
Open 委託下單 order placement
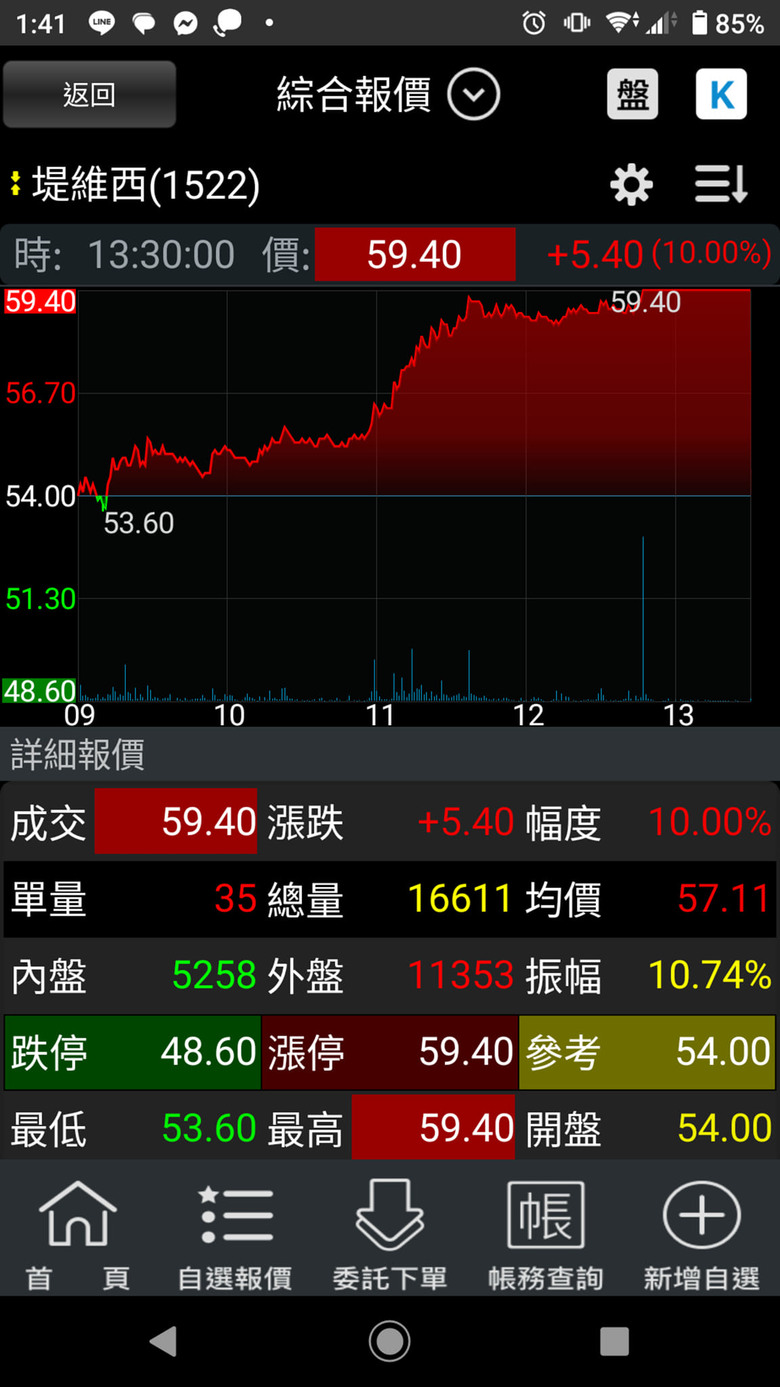tap(390, 1235)
